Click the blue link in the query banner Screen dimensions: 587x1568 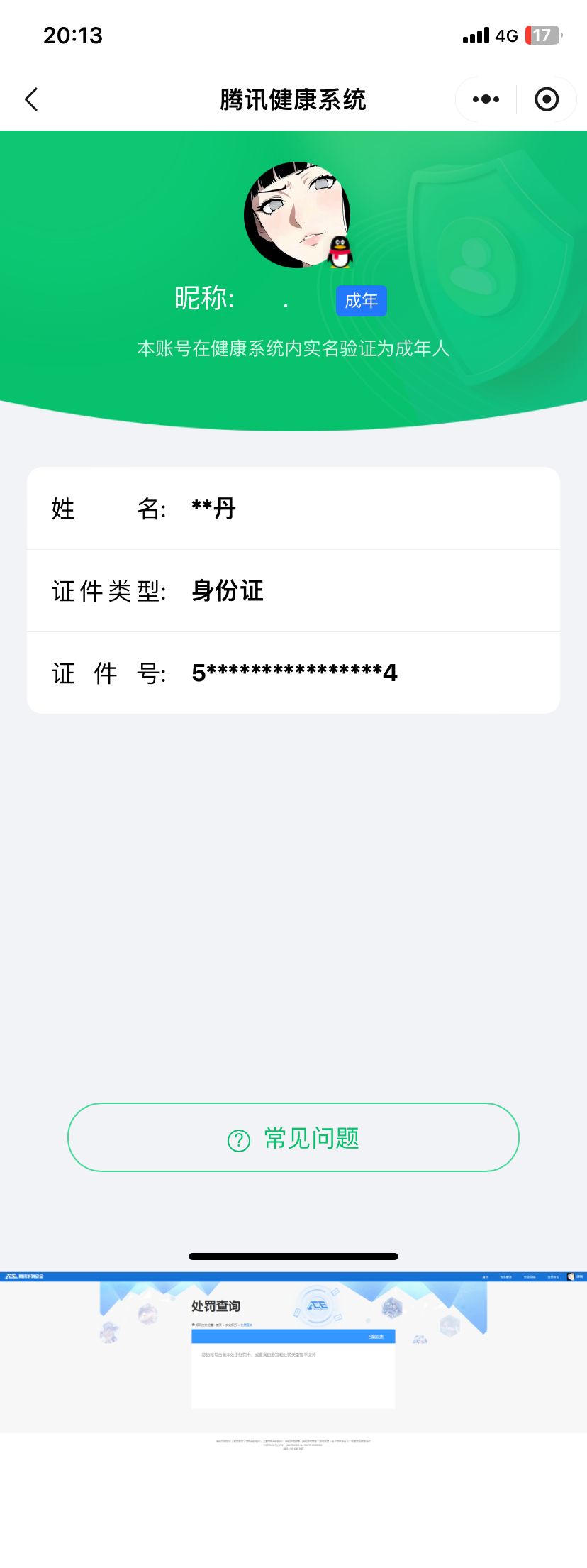(x=376, y=1337)
